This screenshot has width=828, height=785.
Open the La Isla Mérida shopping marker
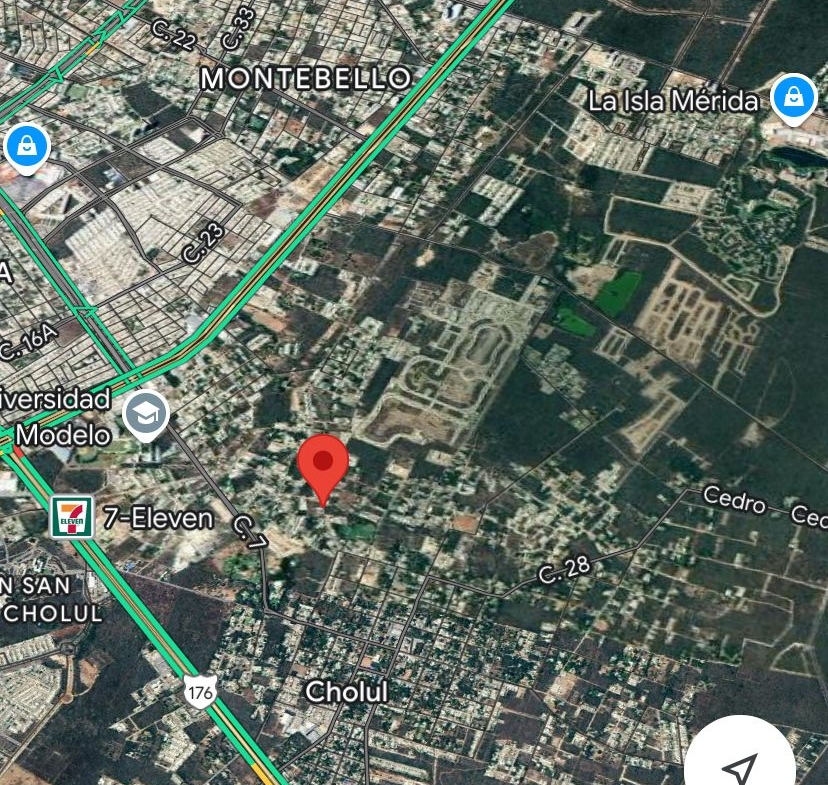click(793, 98)
